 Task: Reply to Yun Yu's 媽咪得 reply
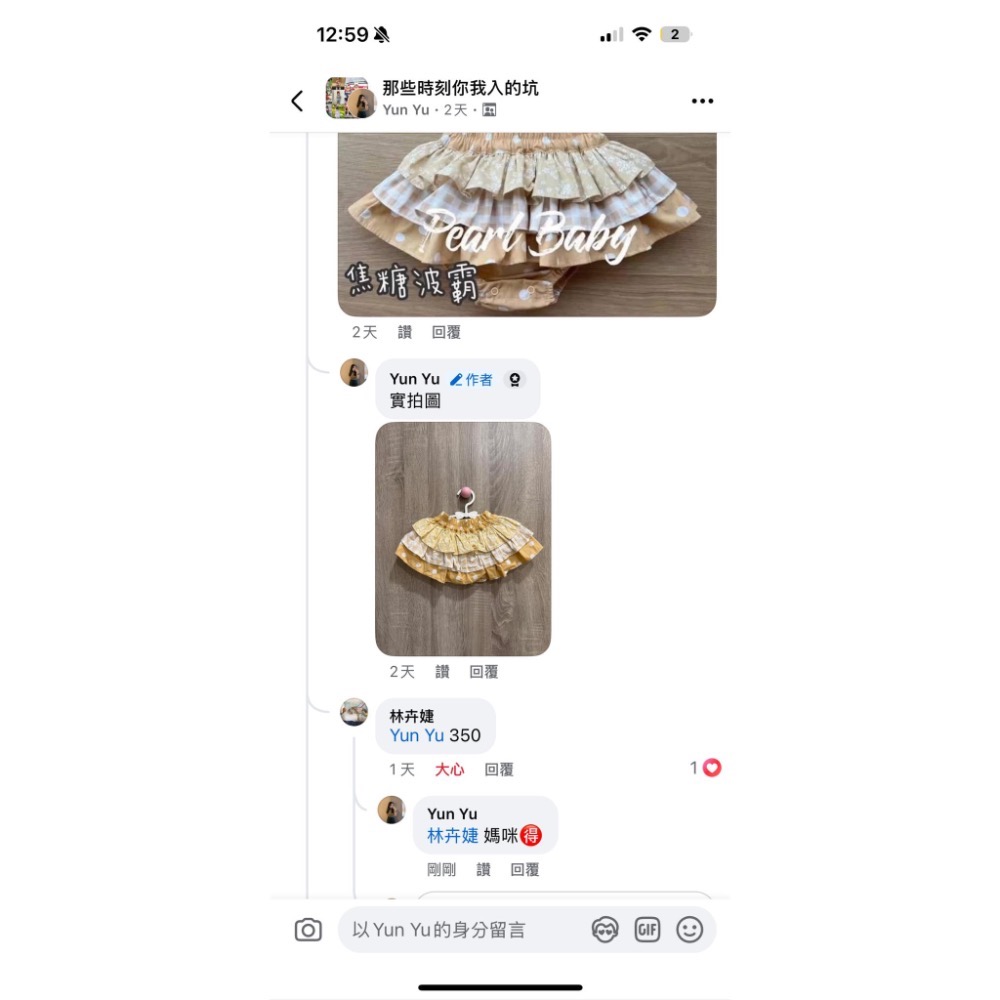click(525, 870)
